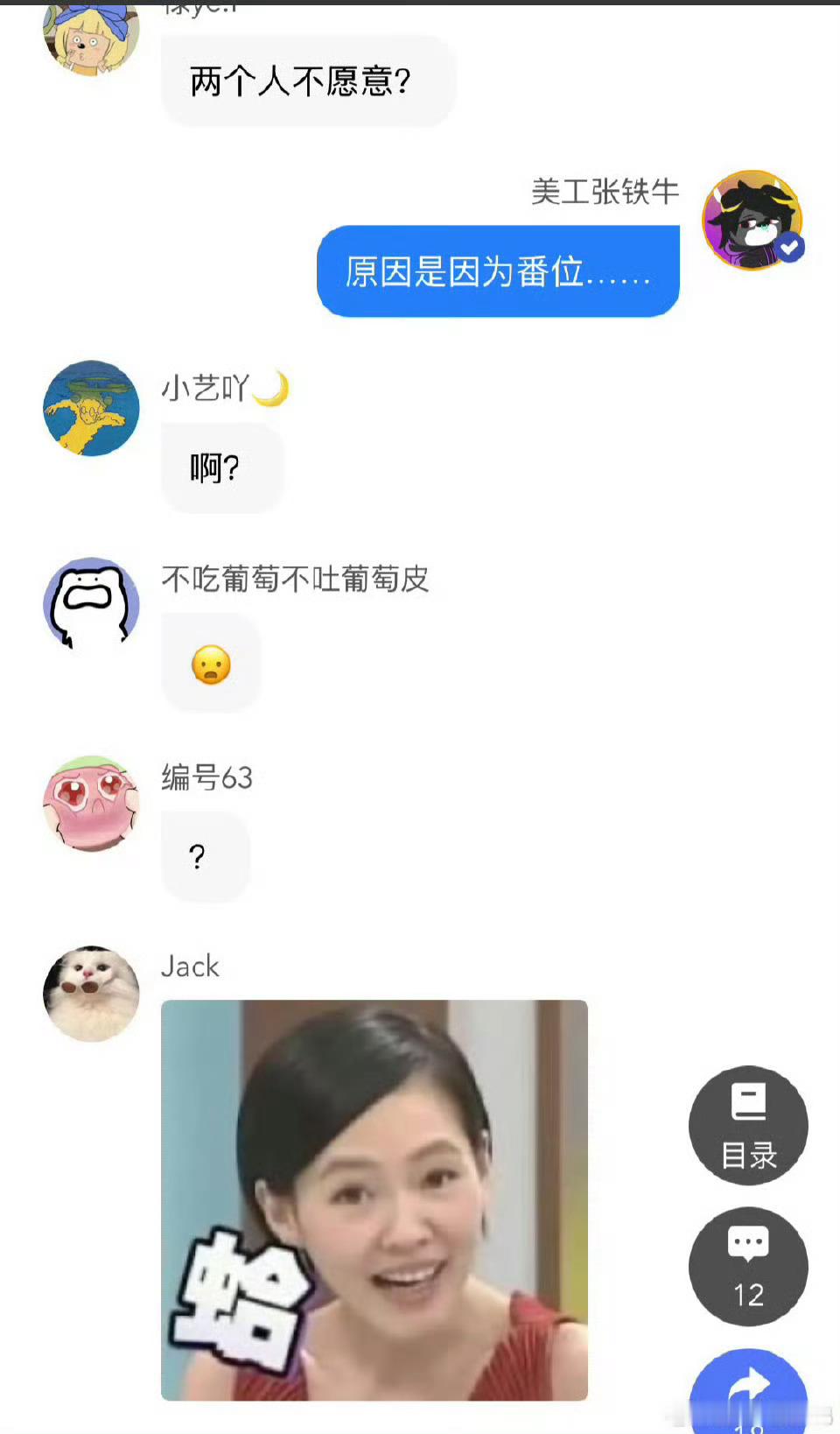Tap the question mark bubble from 编号63
Screen dimensions: 840x1434
[205, 856]
